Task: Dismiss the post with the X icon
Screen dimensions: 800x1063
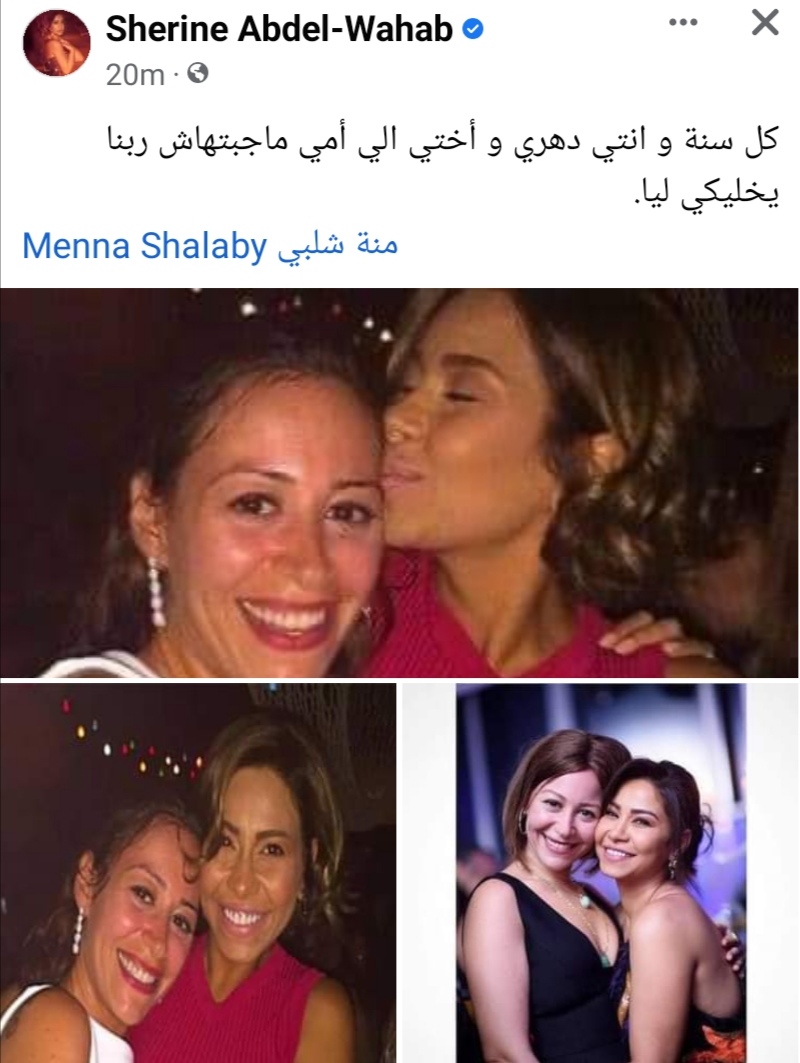Action: click(765, 24)
